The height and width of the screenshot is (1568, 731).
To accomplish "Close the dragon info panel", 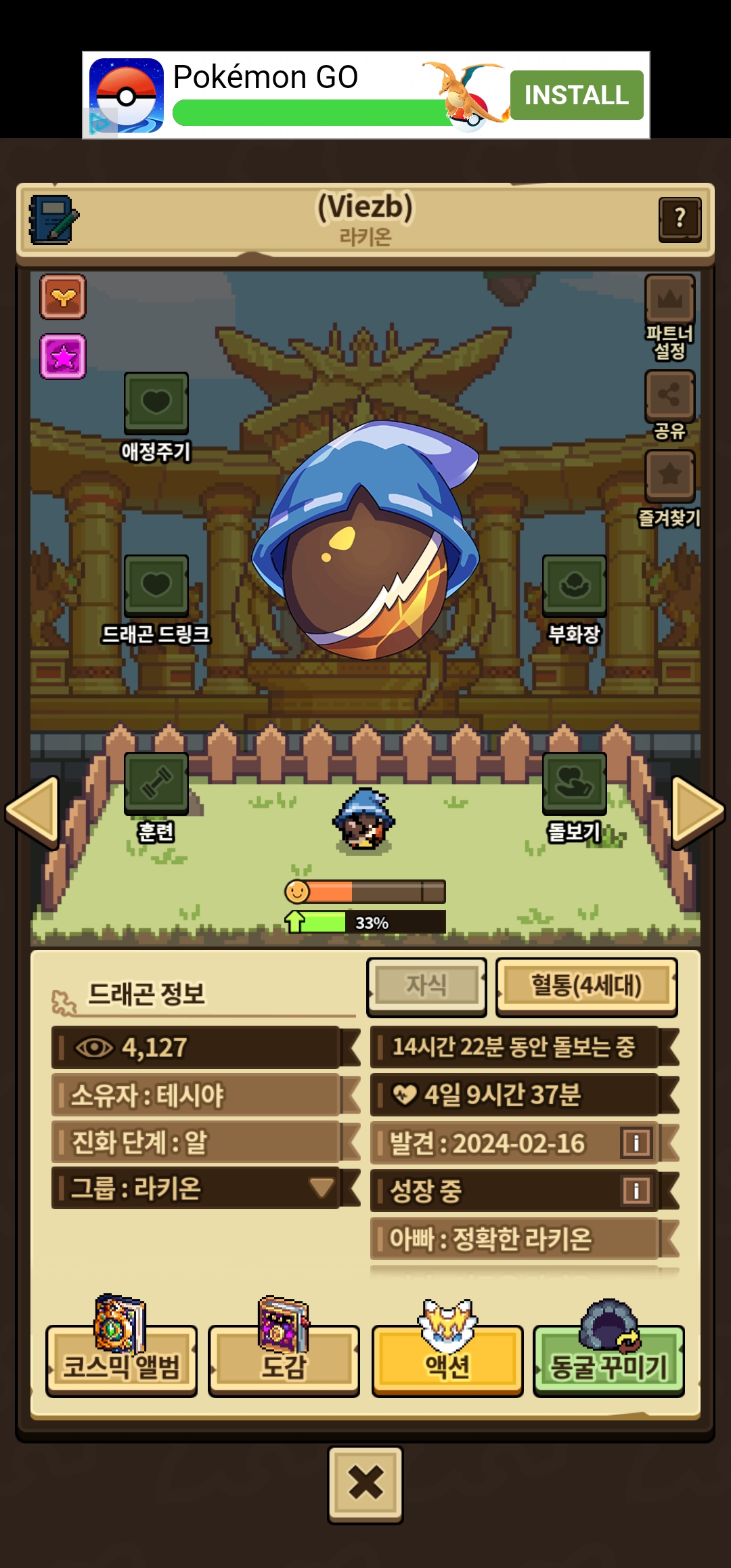I will point(365,1484).
